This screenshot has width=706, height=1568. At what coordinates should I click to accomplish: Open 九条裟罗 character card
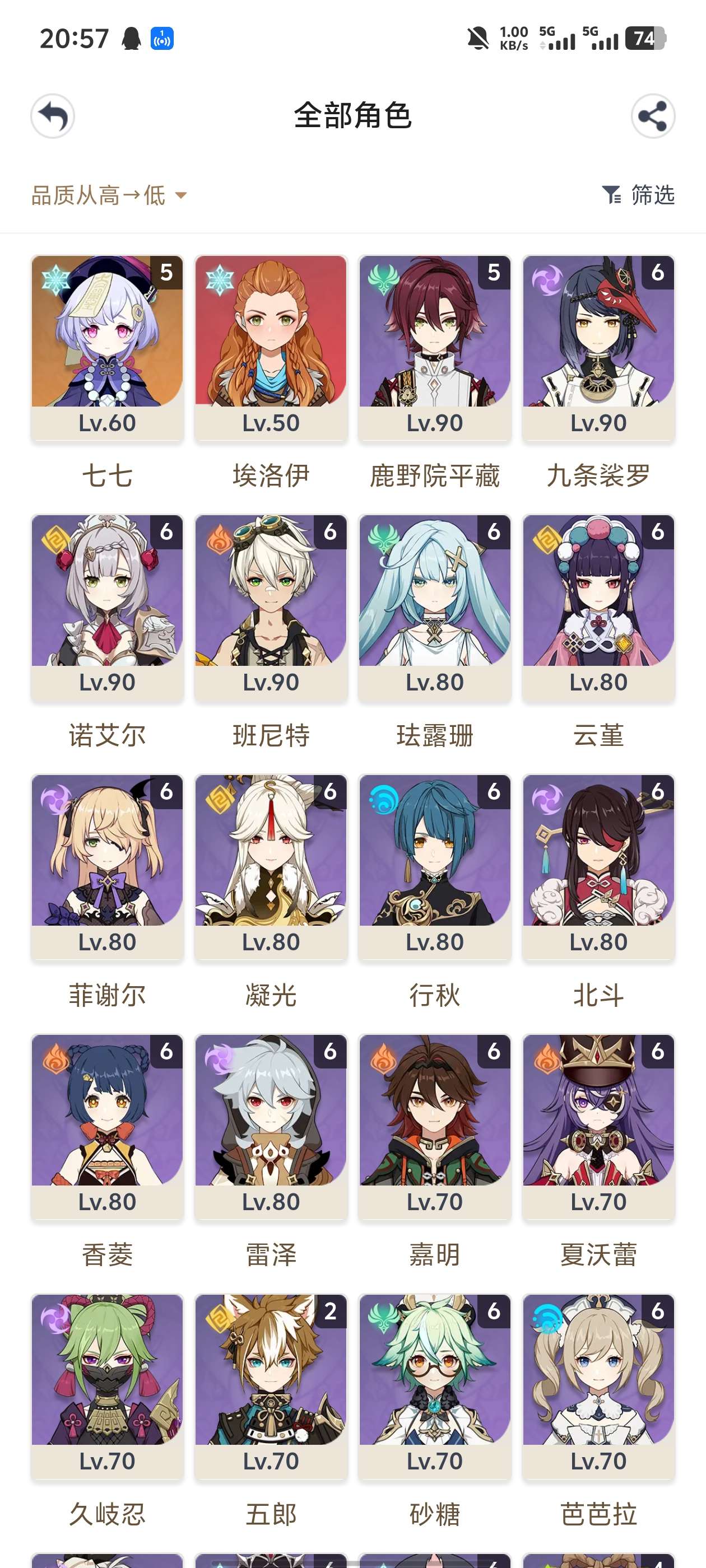pyautogui.click(x=598, y=347)
